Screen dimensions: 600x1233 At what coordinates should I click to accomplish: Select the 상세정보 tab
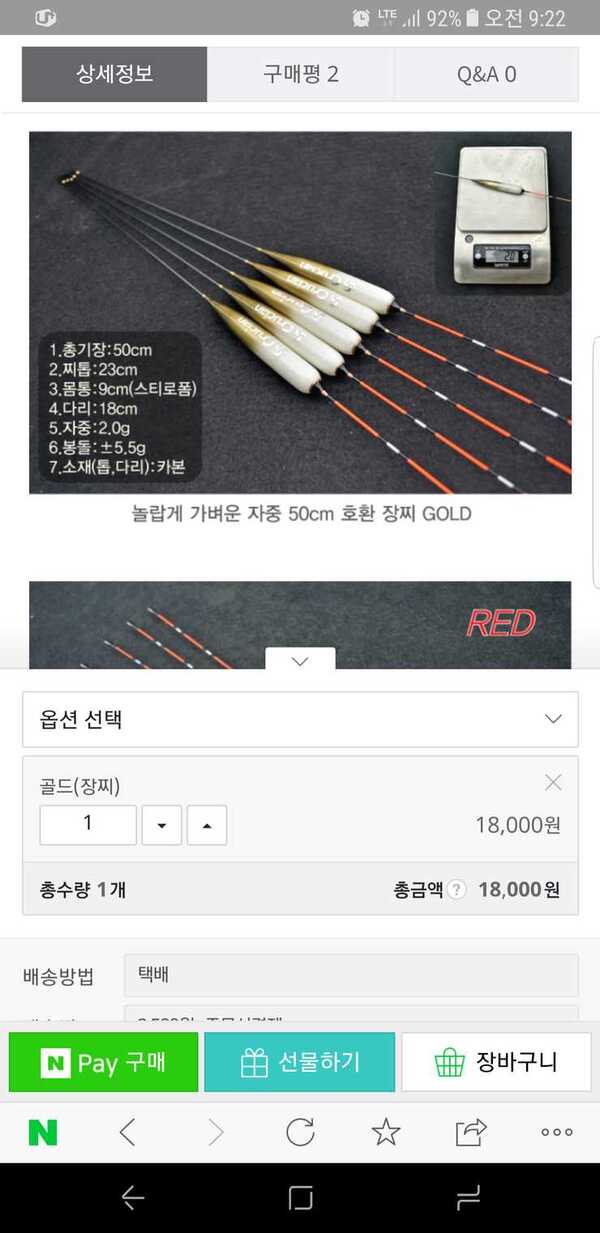[114, 74]
